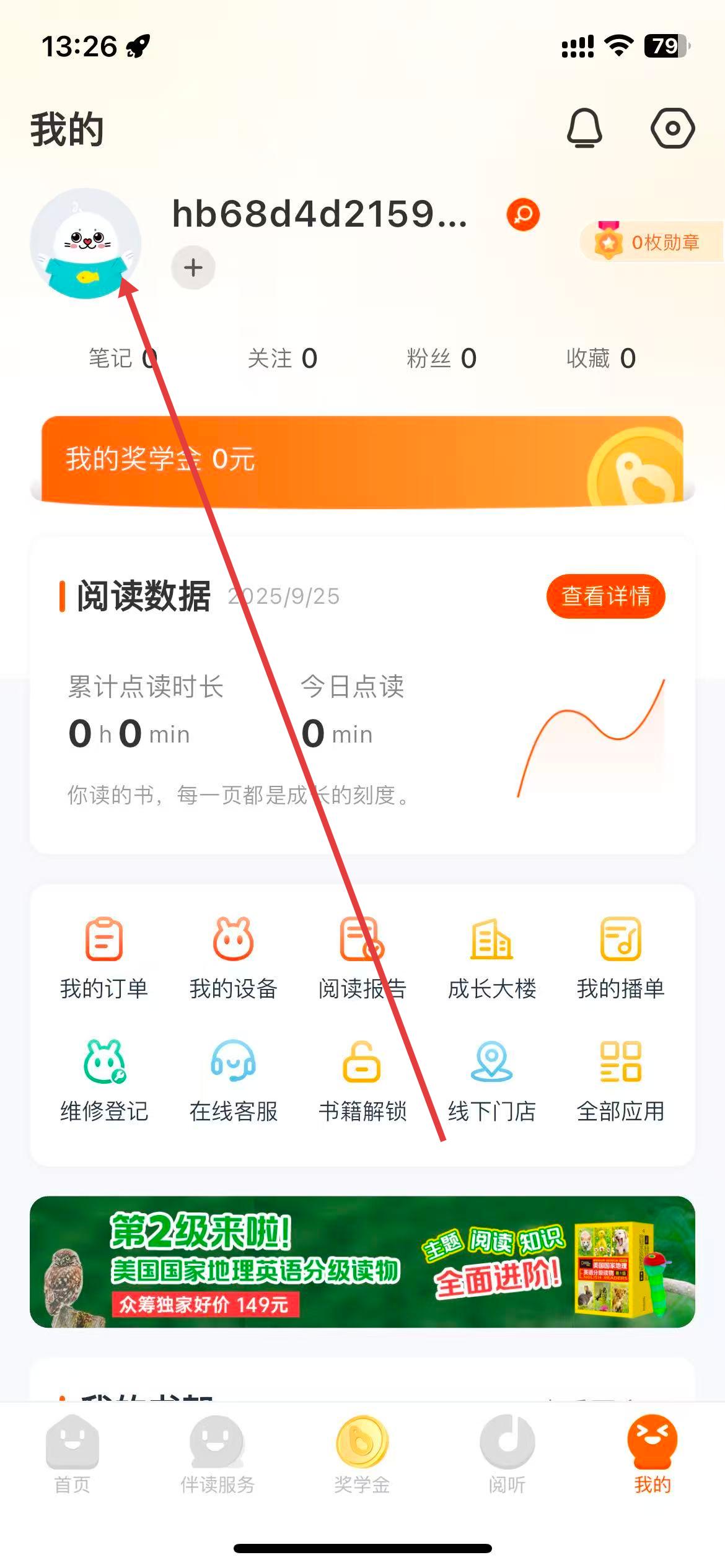The width and height of the screenshot is (725, 1568).
Task: View 全部应用
Action: pyautogui.click(x=620, y=1081)
